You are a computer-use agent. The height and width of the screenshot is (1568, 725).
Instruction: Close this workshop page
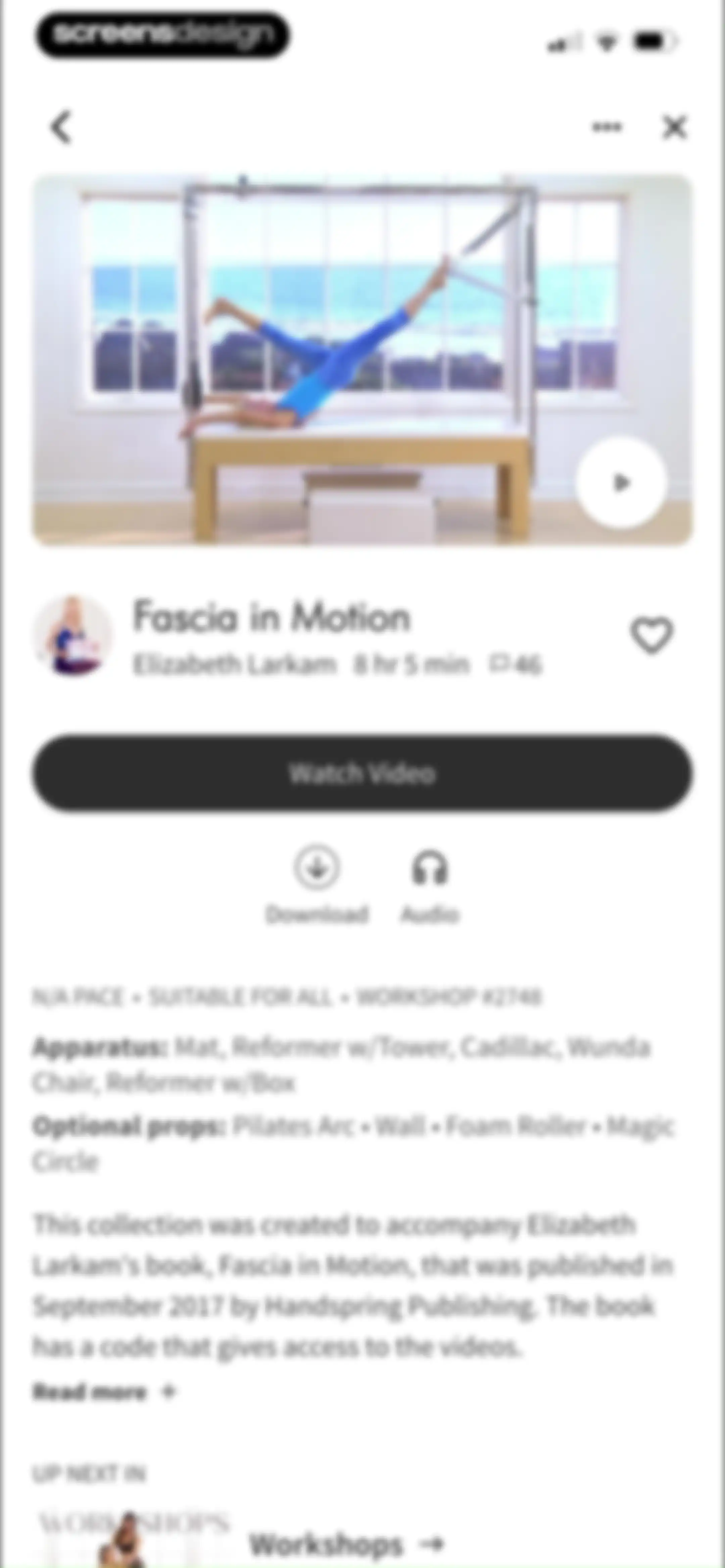click(x=674, y=128)
